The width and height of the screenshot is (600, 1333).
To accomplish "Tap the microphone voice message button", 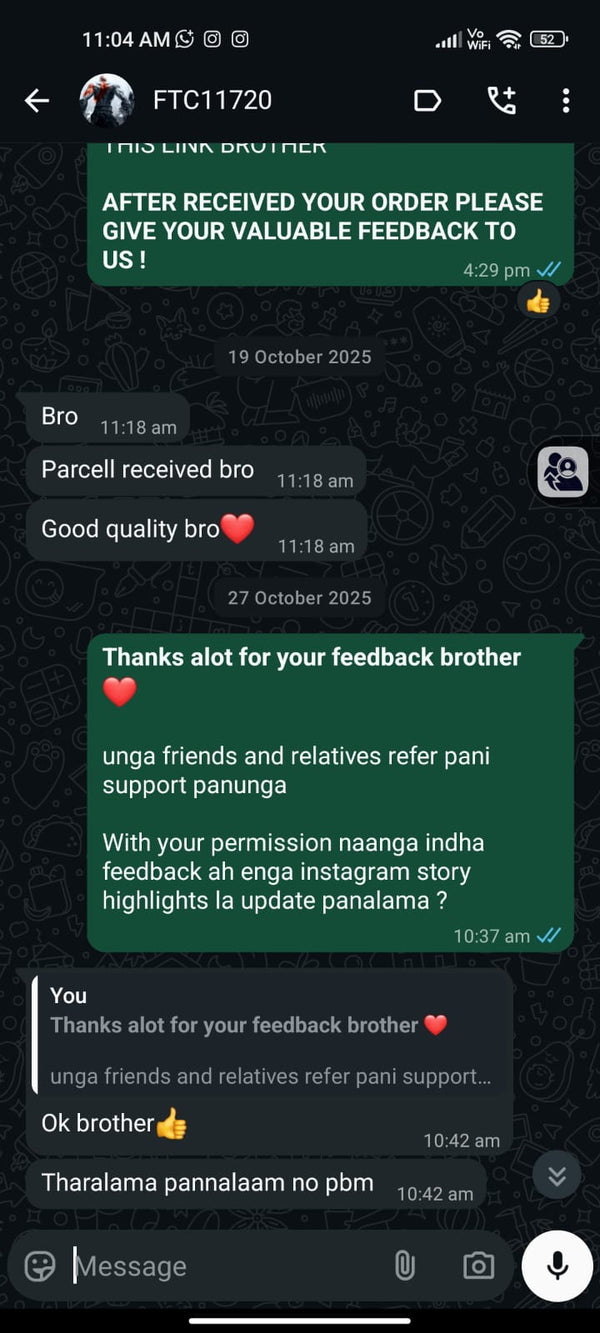I will point(557,1266).
